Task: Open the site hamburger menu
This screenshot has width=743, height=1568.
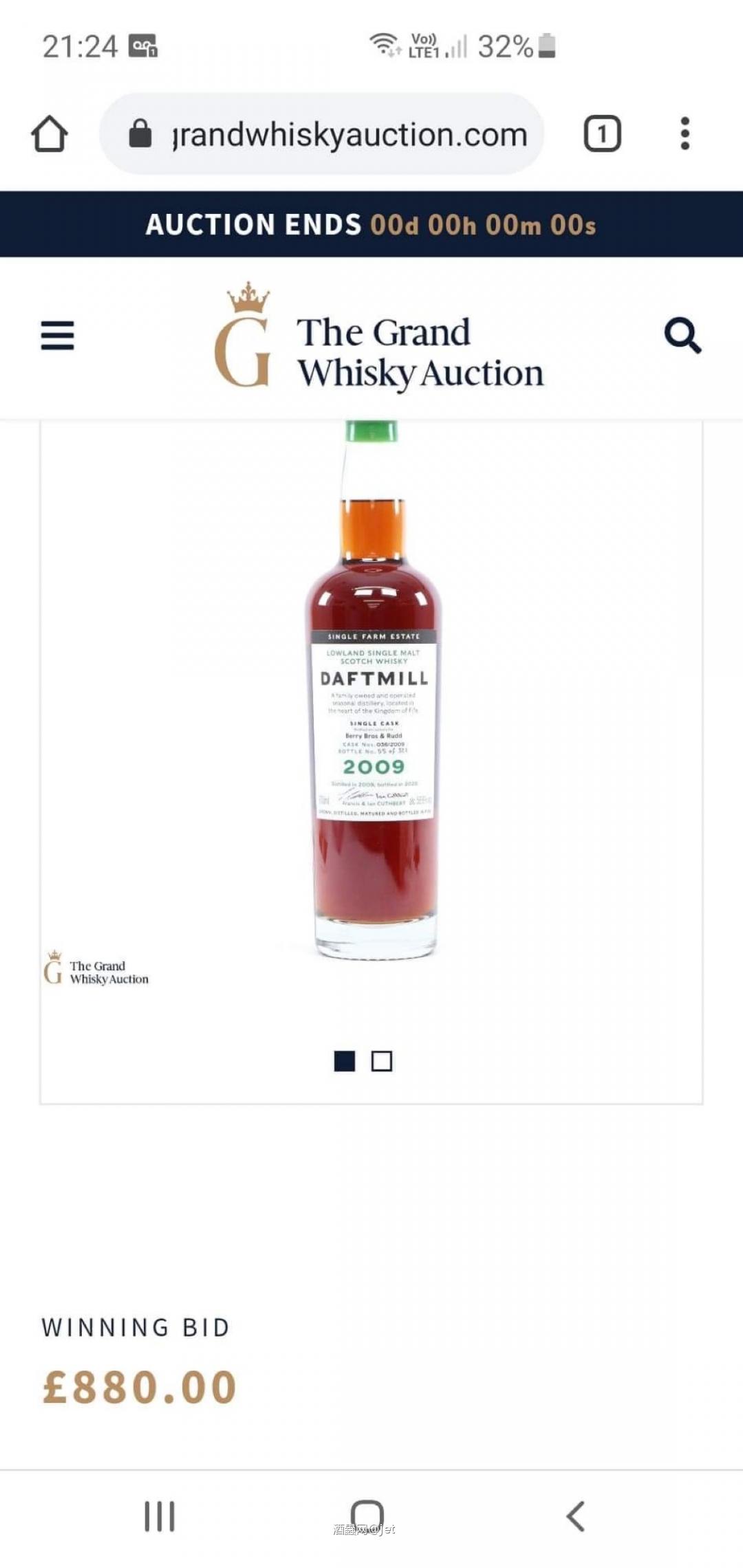Action: (58, 336)
